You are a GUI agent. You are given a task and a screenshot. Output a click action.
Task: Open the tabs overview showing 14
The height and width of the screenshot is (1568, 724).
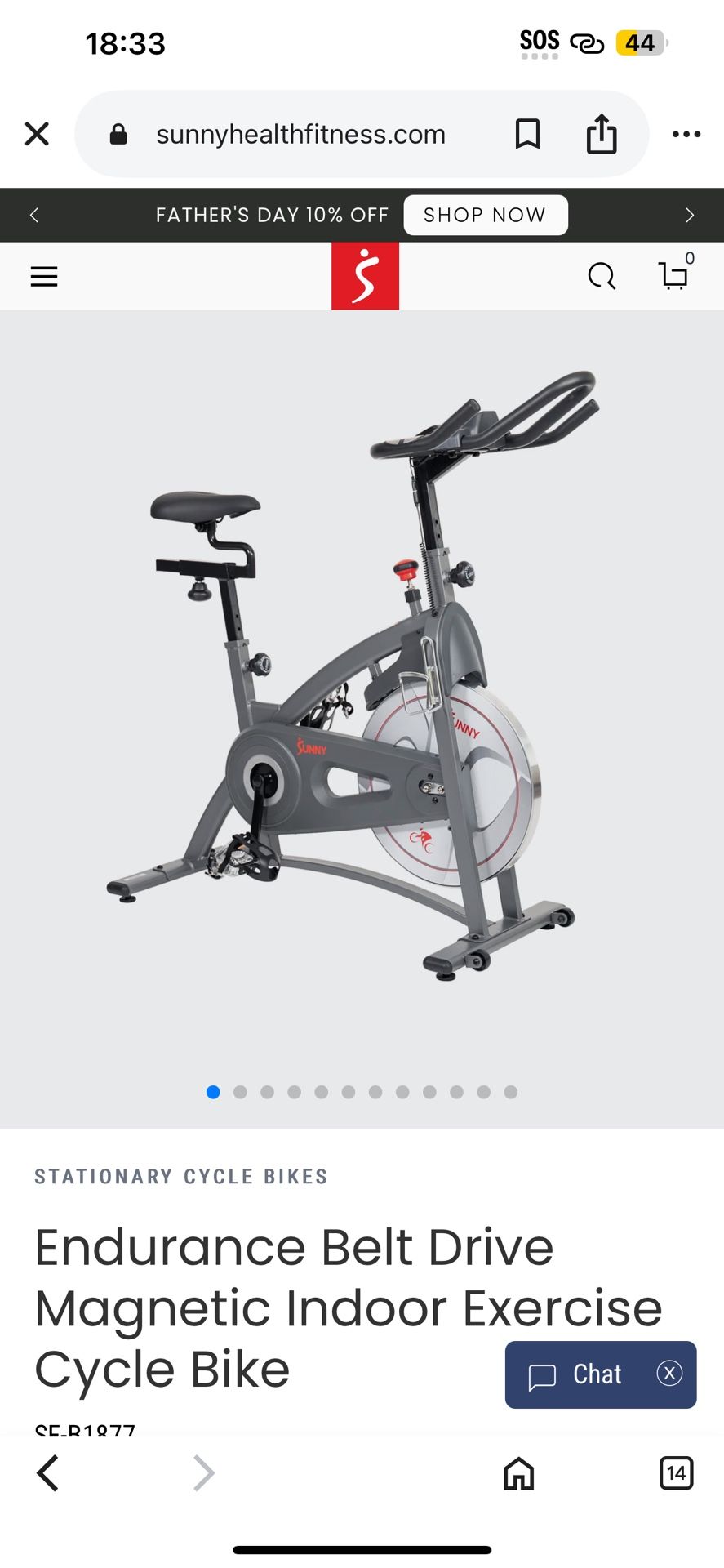point(676,1473)
